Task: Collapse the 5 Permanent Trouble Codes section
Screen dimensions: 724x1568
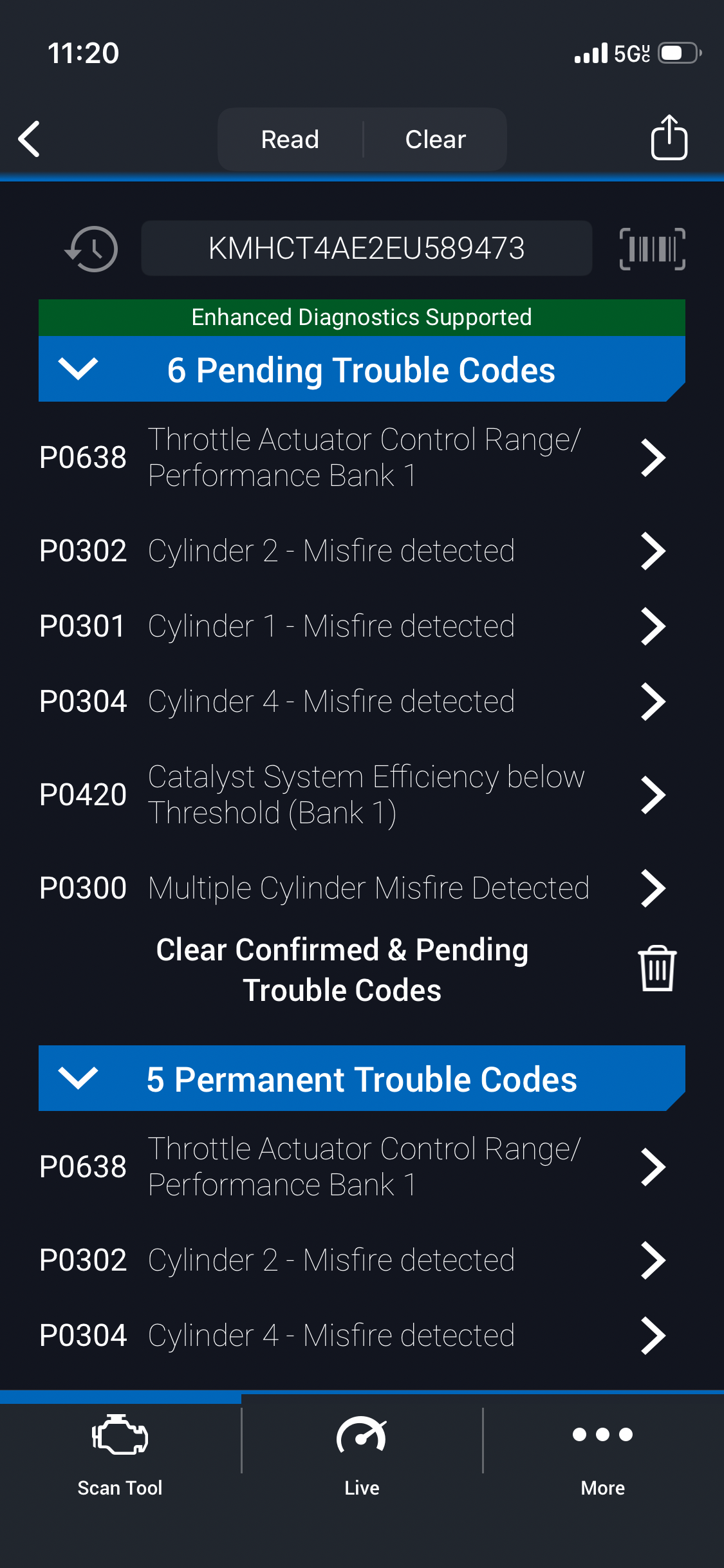Action: [x=78, y=1078]
